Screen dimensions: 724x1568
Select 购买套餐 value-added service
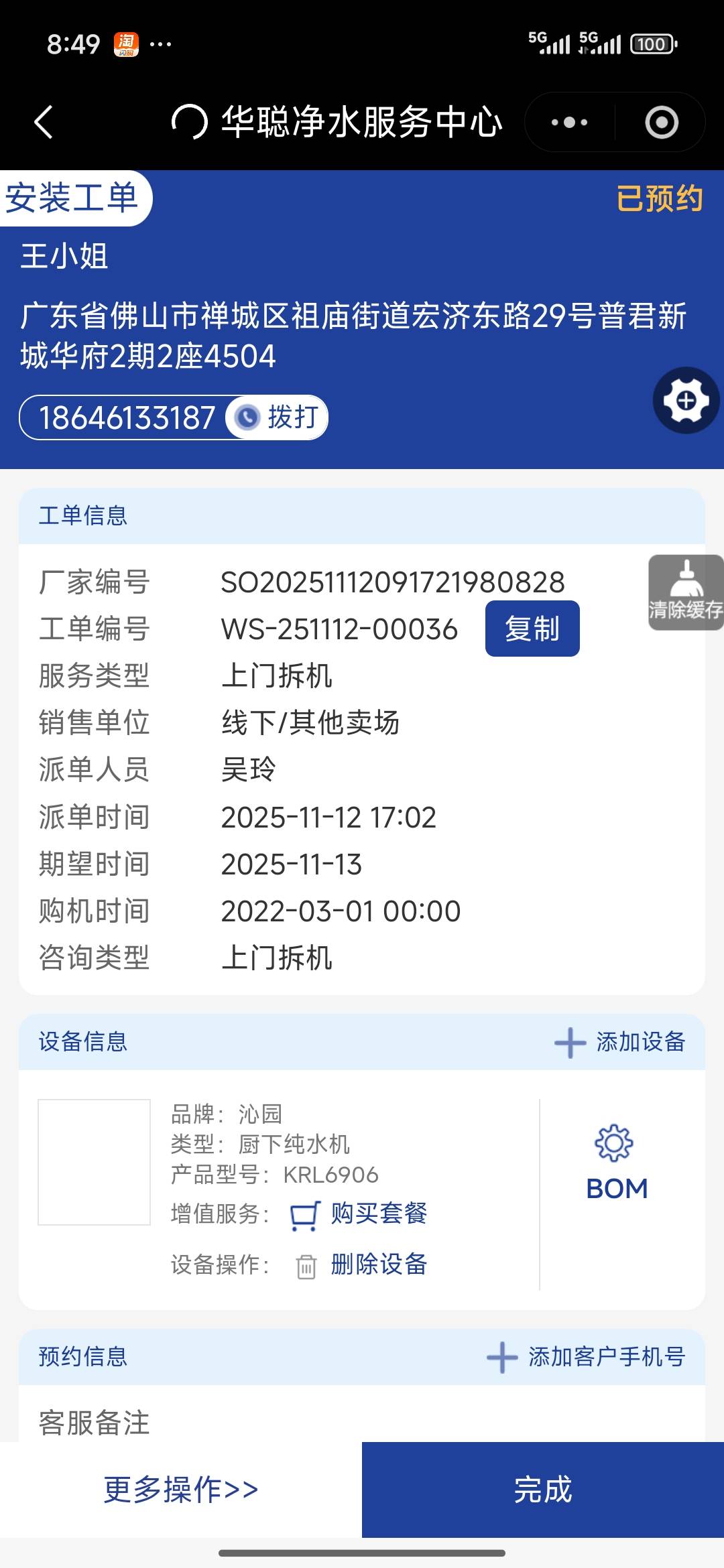[359, 1214]
